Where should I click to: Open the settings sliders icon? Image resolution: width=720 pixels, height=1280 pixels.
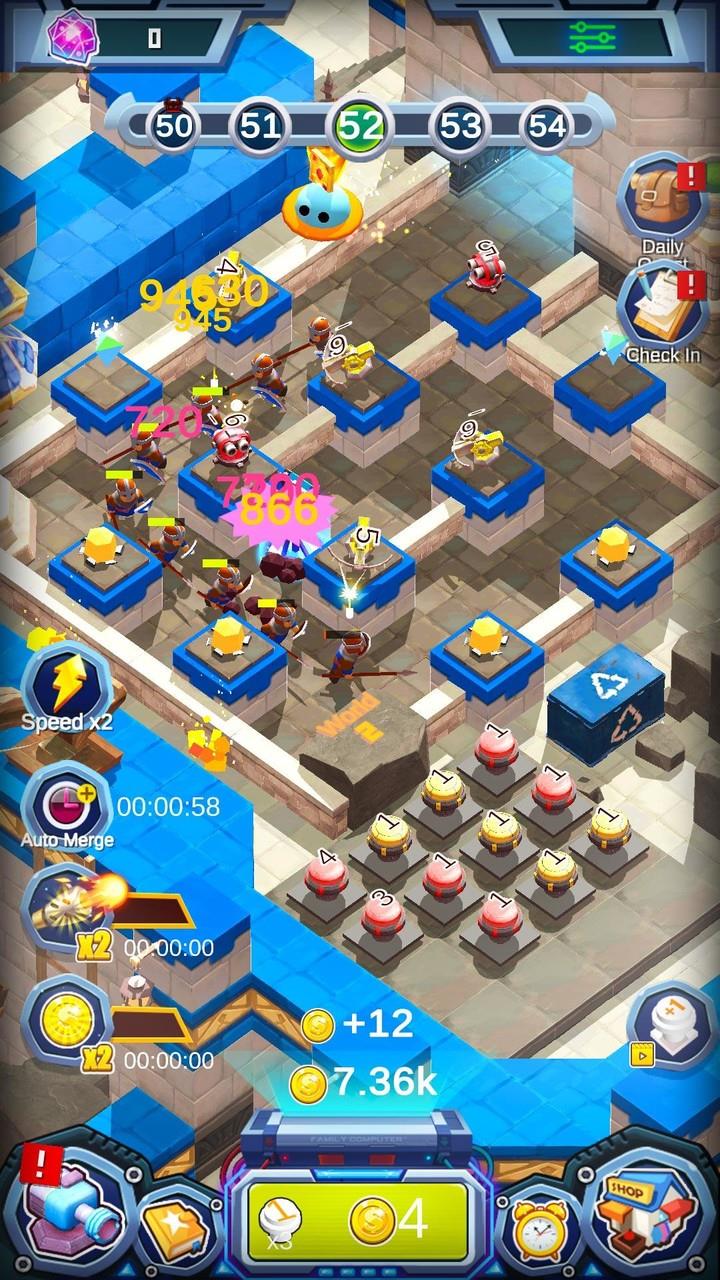point(592,37)
